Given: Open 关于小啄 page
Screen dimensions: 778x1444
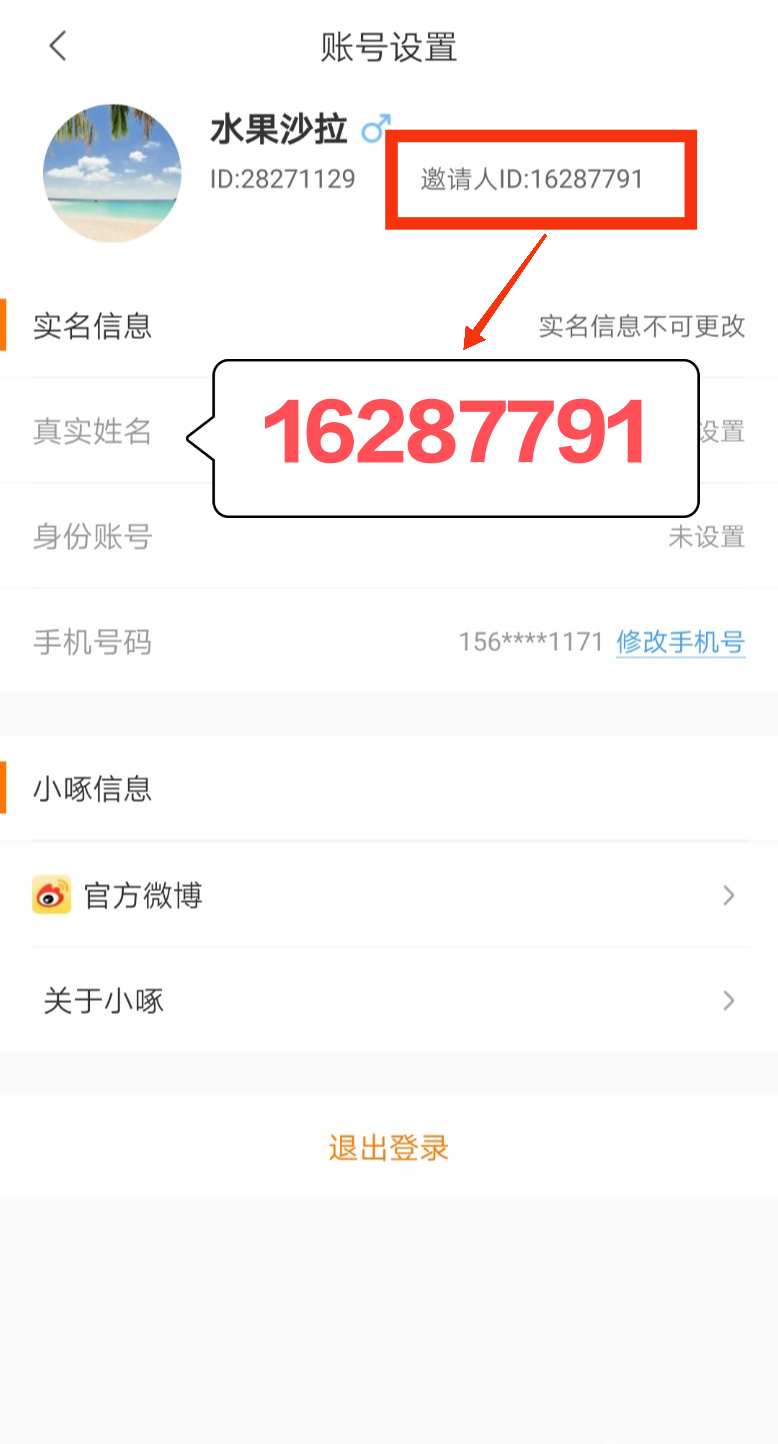Looking at the screenshot, I should click(388, 1000).
